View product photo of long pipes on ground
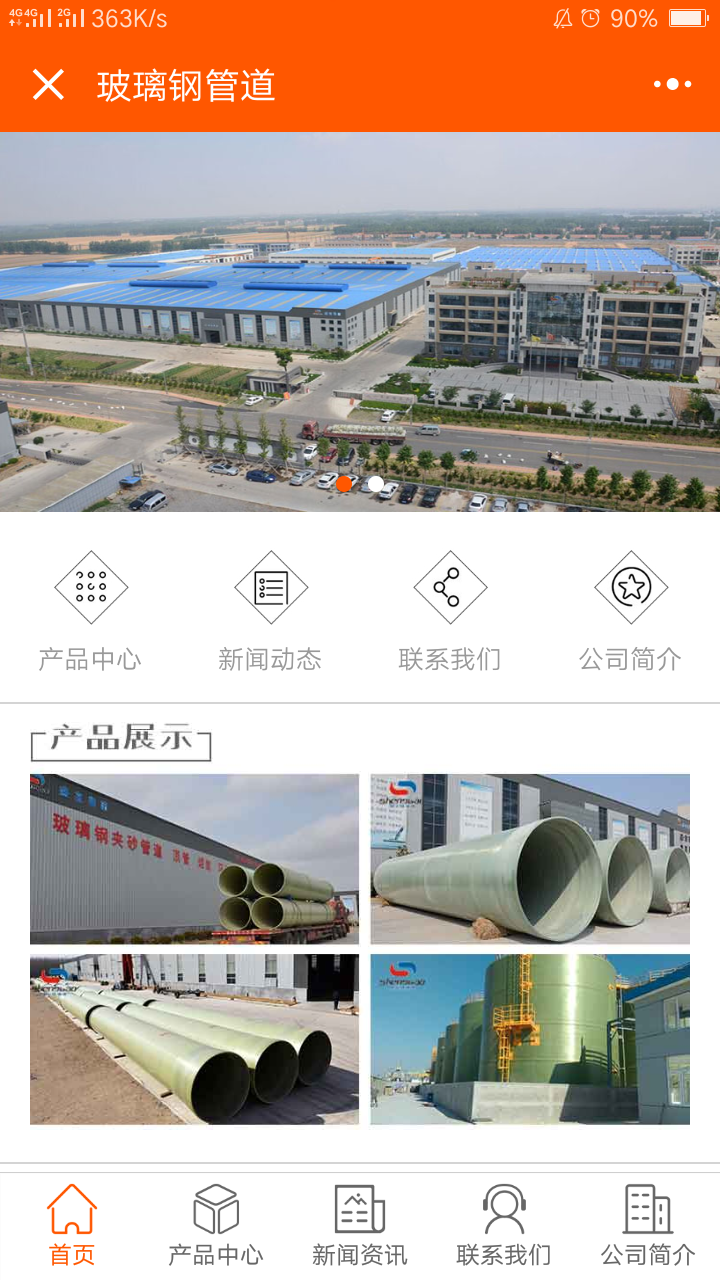Image resolution: width=720 pixels, height=1280 pixels. [194, 1039]
